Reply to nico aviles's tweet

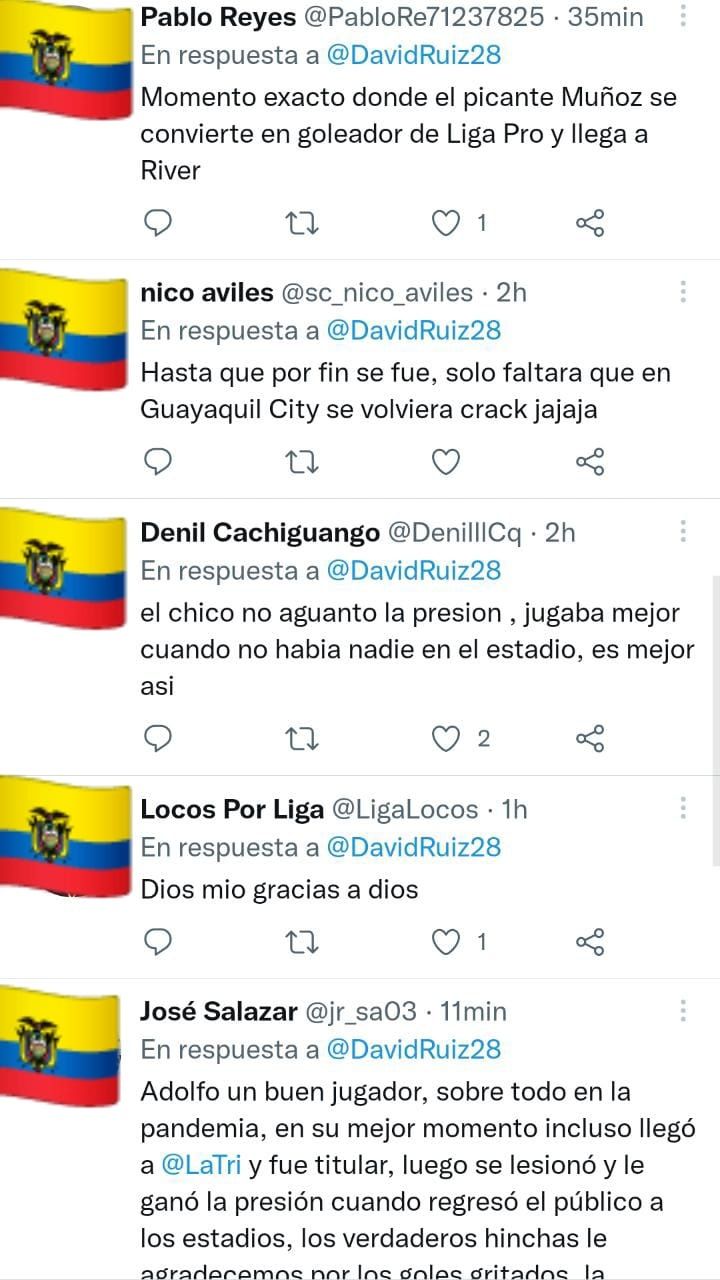(x=158, y=461)
